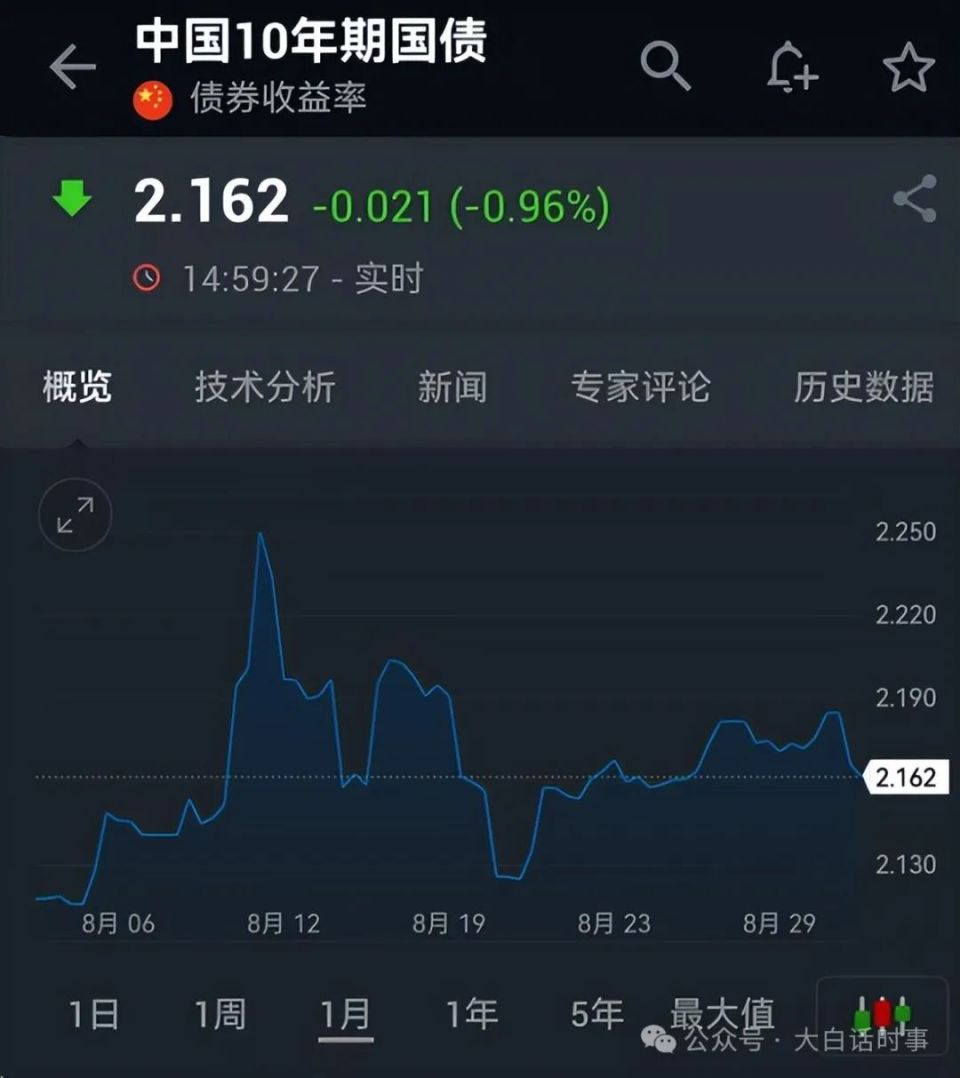Viewport: 960px width, 1078px height.
Task: View the 新闻 section
Action: point(452,387)
